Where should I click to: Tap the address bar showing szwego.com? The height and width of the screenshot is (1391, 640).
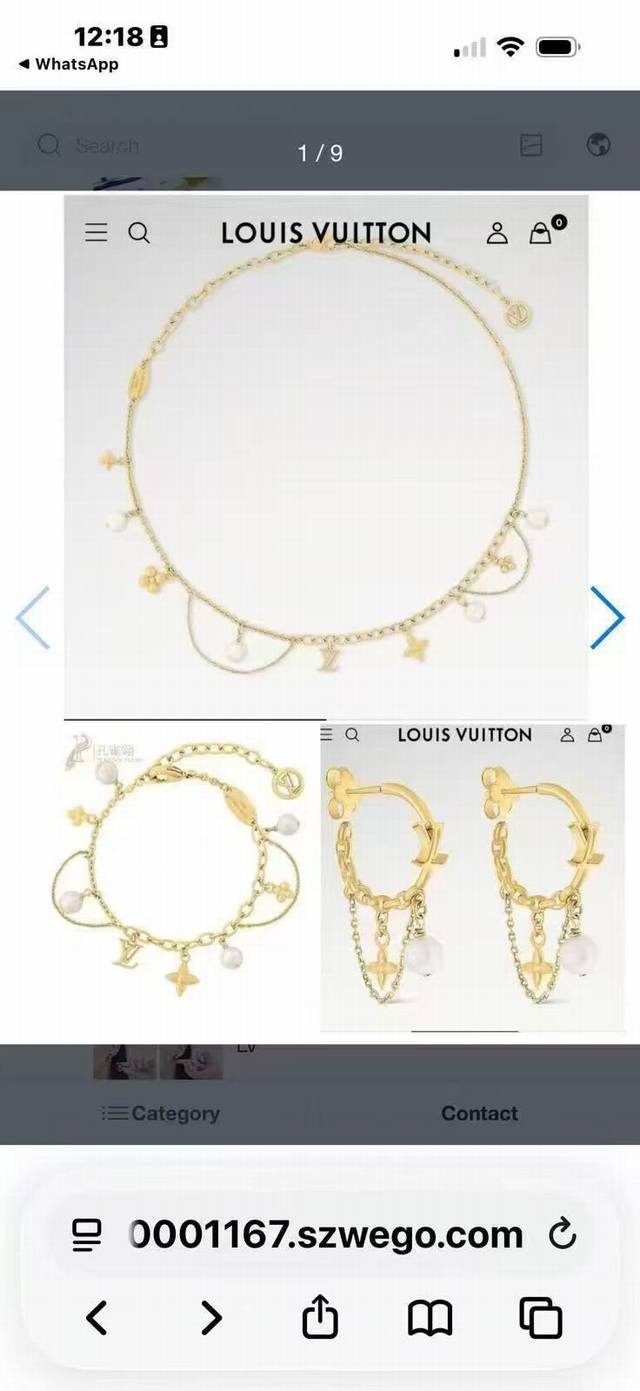tap(325, 1234)
